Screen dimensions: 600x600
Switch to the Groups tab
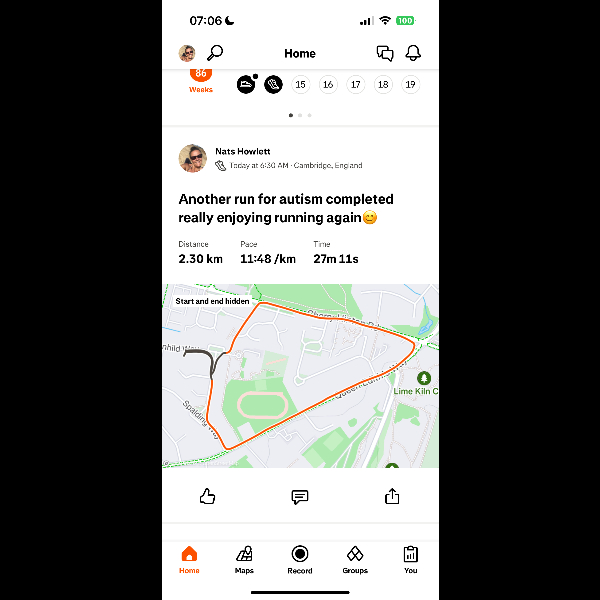click(355, 559)
